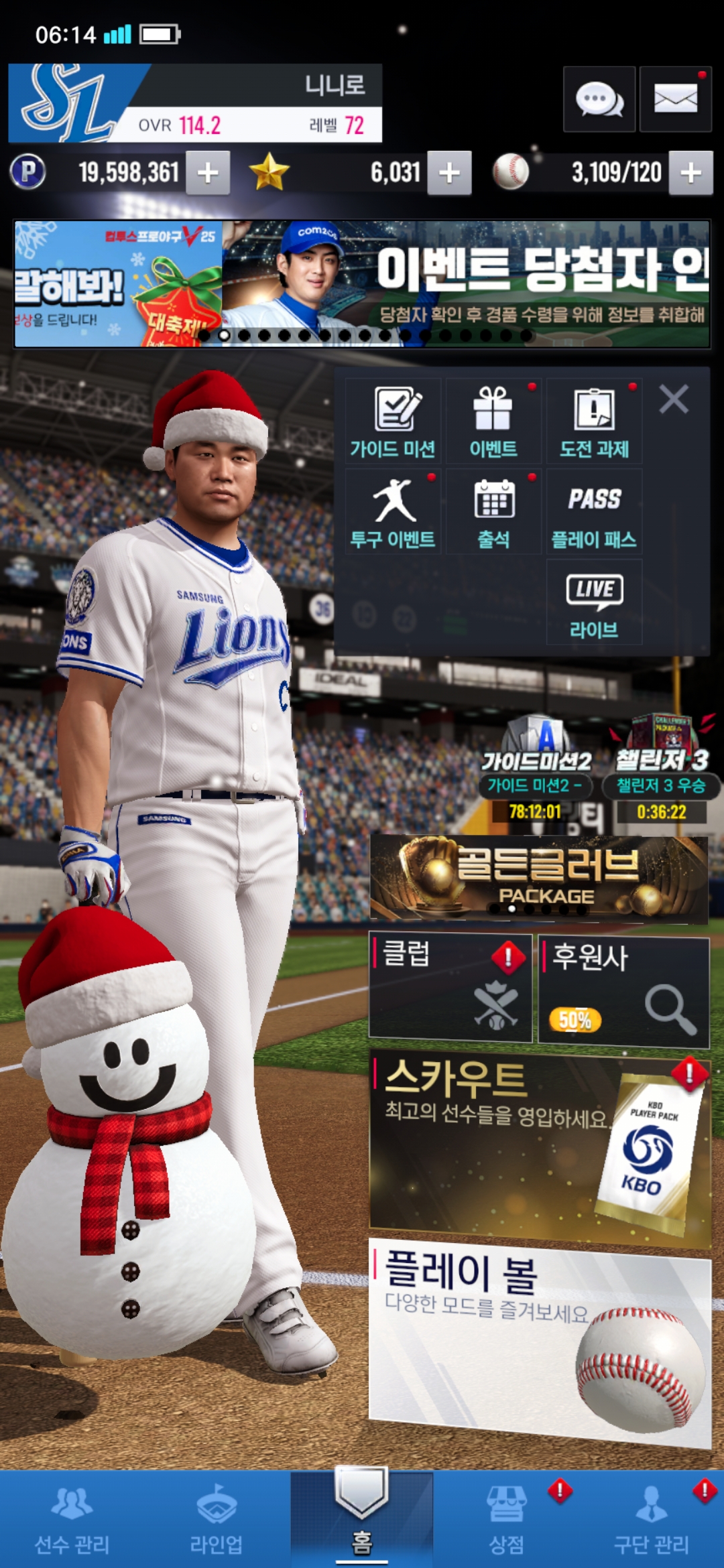The width and height of the screenshot is (724, 1568).
Task: Open the 후원사 sponsor card
Action: (x=623, y=992)
